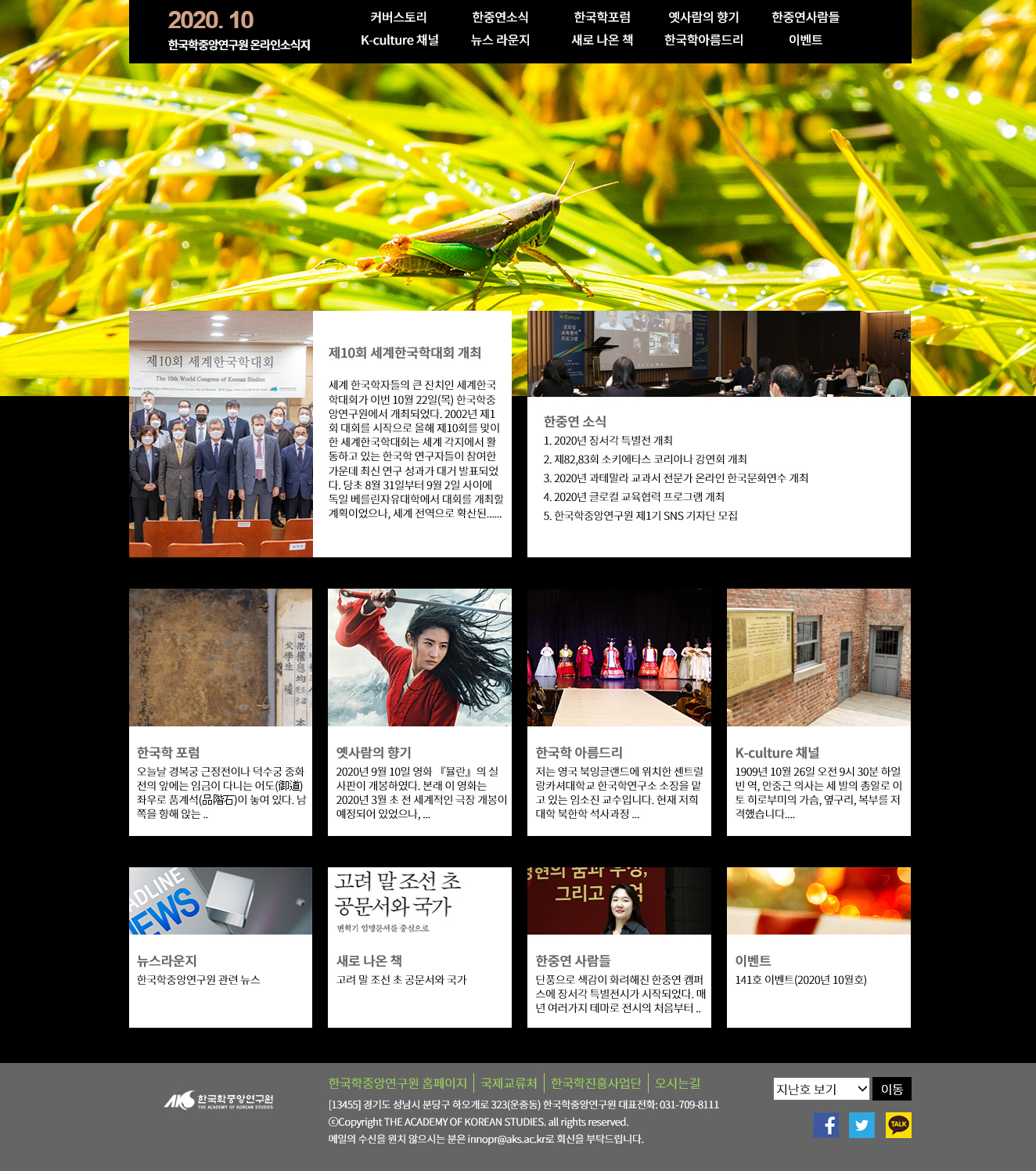The width and height of the screenshot is (1036, 1171).
Task: Open the 제10회 세계한국학대회 개최 cover story
Action: [405, 353]
